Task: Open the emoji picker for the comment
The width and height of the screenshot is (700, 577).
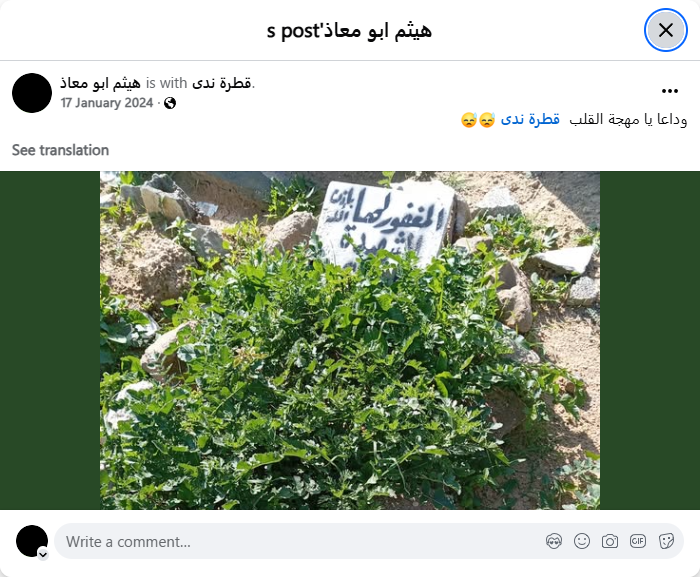Action: point(582,541)
